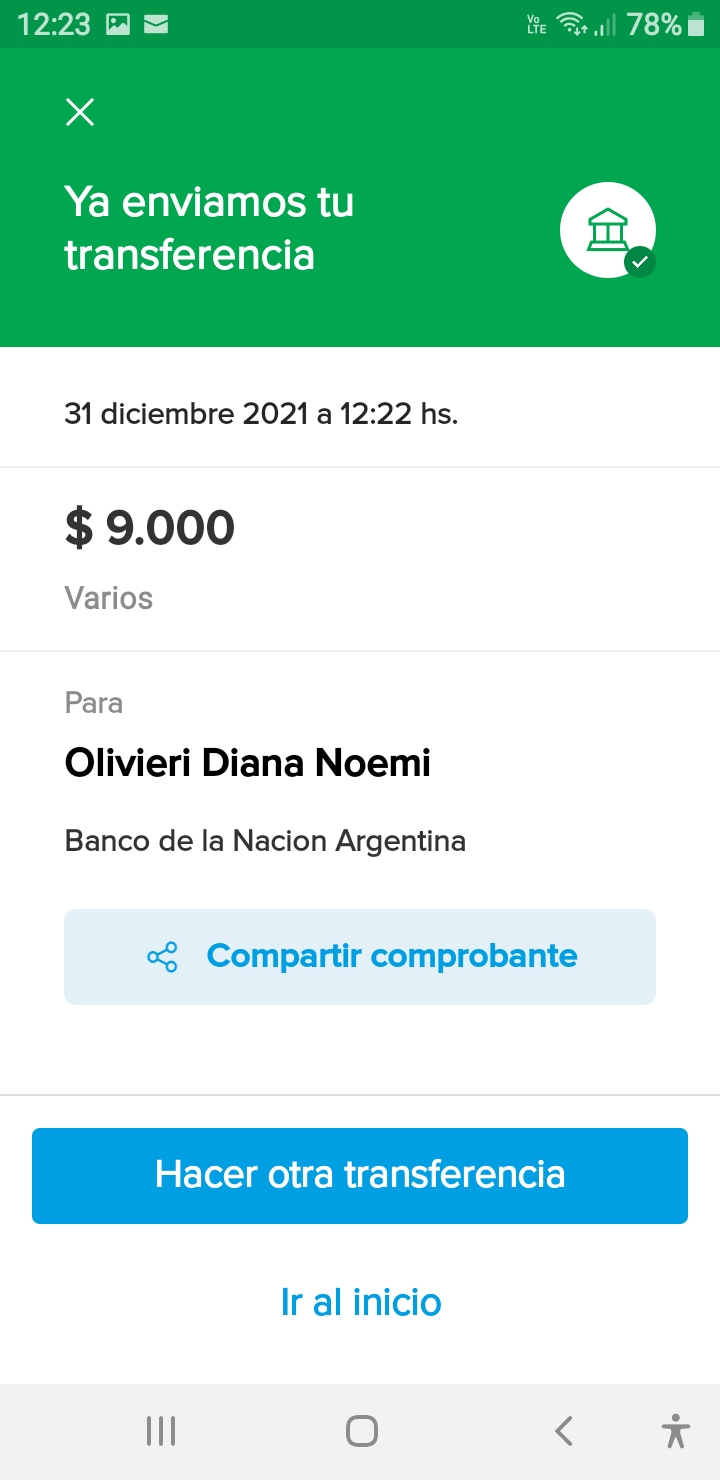Screen dimensions: 720x1480
Task: Close the transfer confirmation screen
Action: click(80, 112)
